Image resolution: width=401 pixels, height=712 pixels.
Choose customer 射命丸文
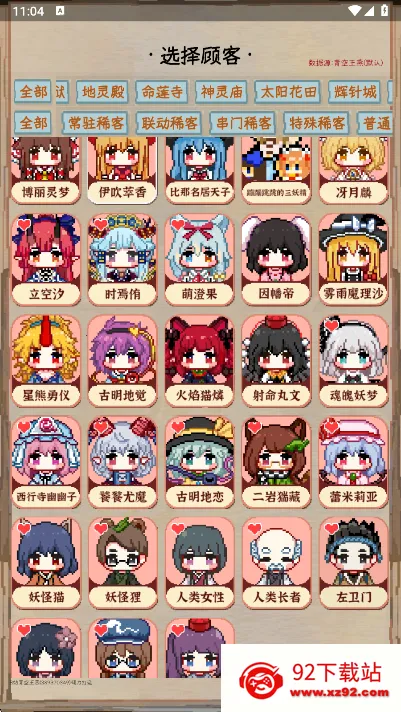[x=277, y=361]
